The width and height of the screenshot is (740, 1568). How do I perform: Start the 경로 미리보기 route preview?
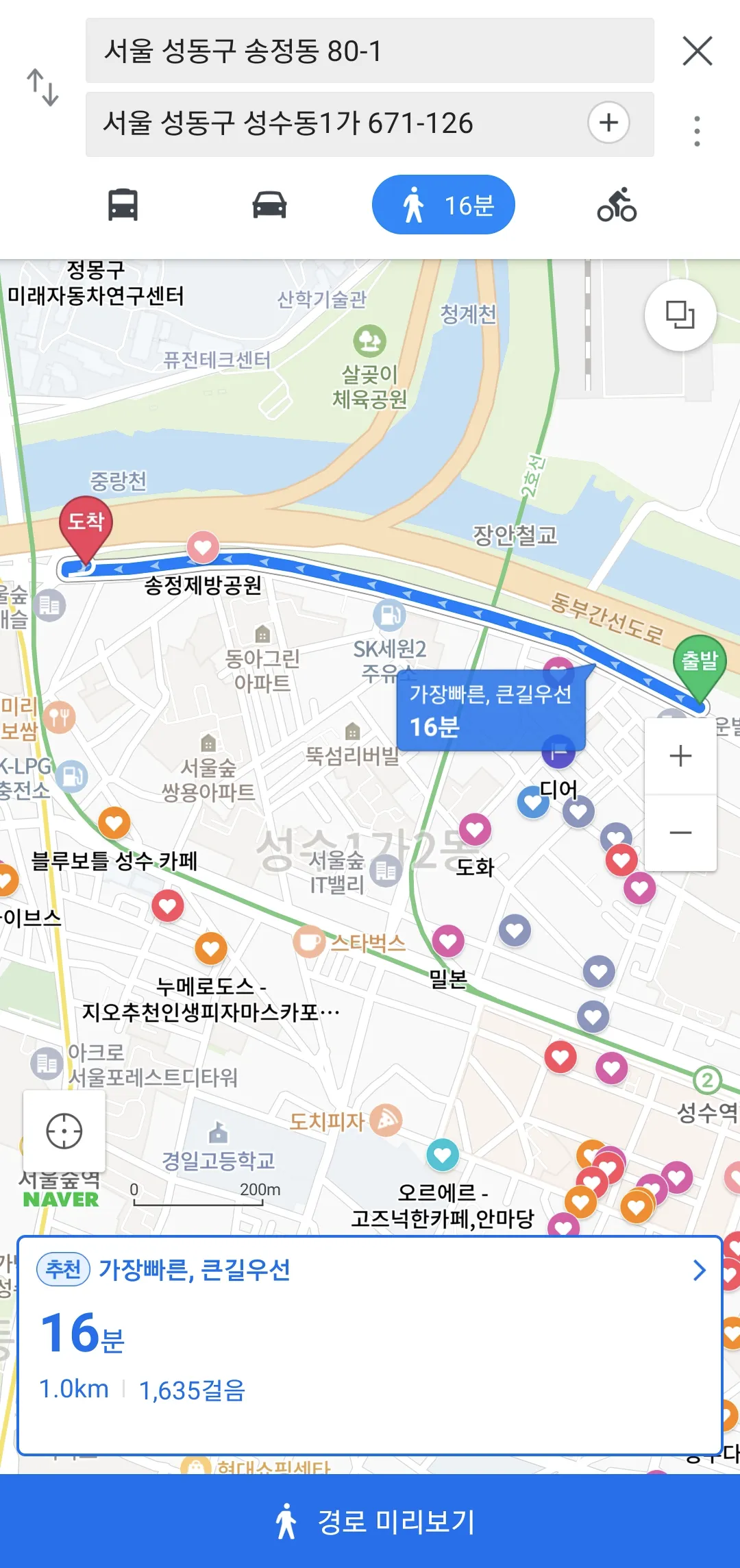(x=370, y=1521)
